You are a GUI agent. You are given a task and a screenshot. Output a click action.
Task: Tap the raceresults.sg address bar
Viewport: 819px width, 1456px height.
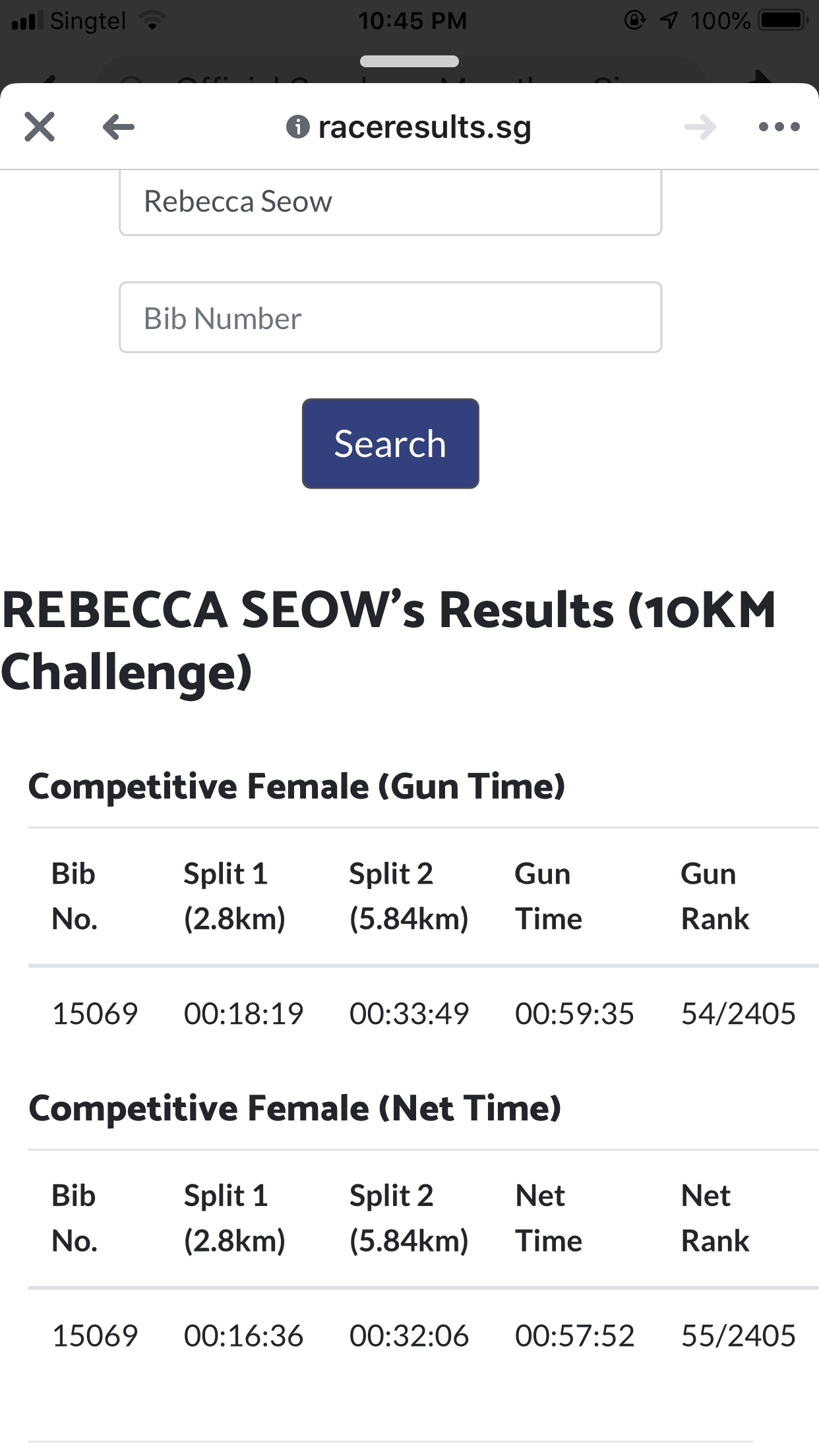tap(409, 127)
